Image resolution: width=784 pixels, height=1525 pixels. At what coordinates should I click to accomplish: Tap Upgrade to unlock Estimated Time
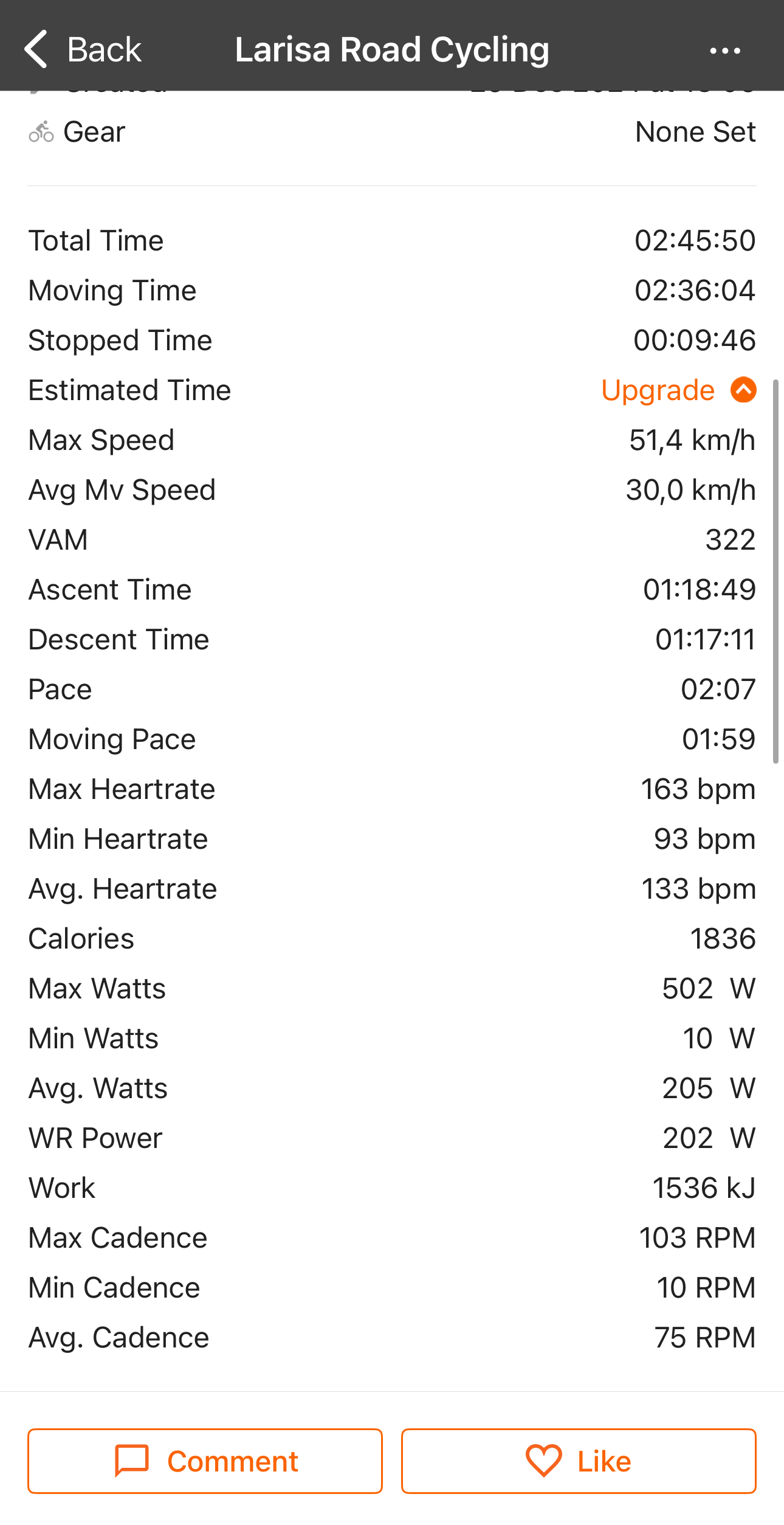point(678,390)
